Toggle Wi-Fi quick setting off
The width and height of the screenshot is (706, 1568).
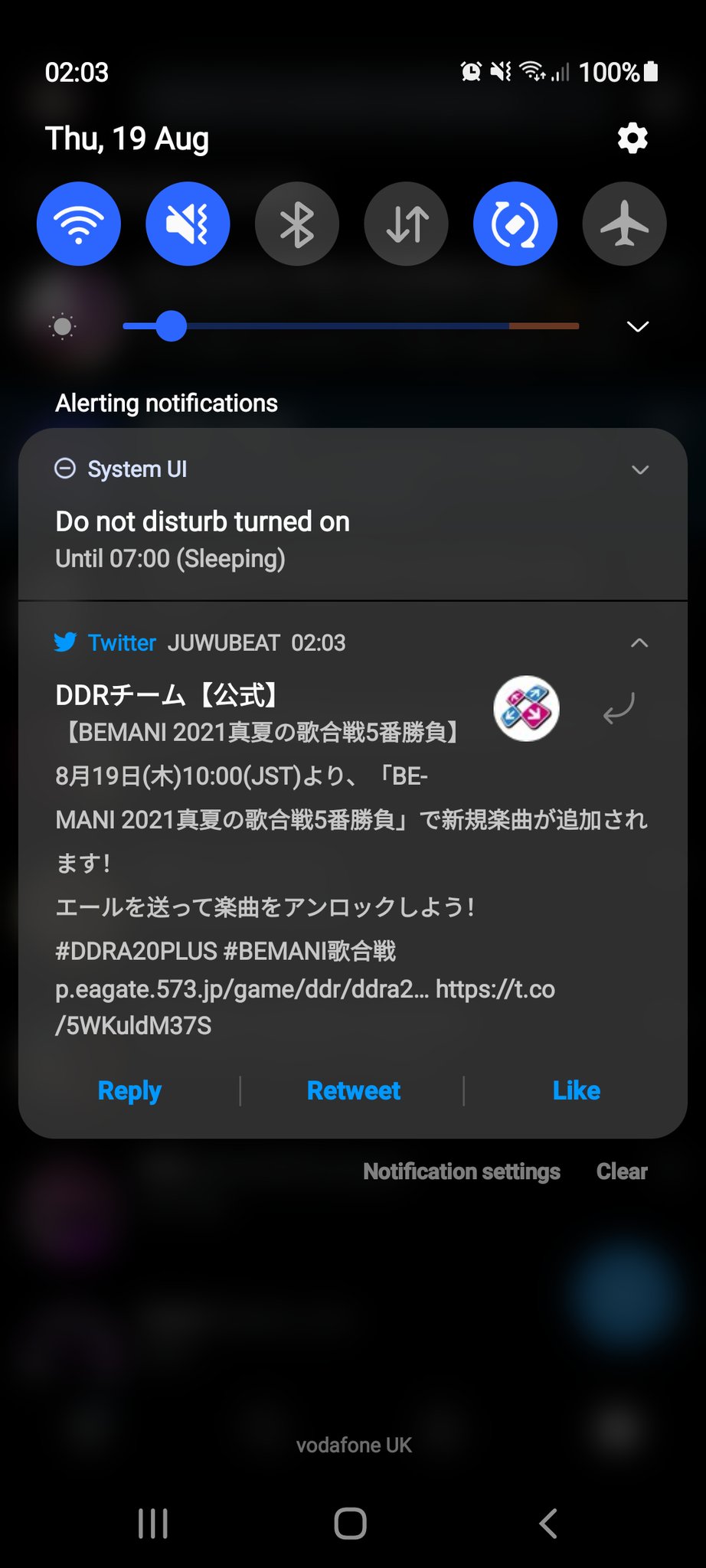79,224
